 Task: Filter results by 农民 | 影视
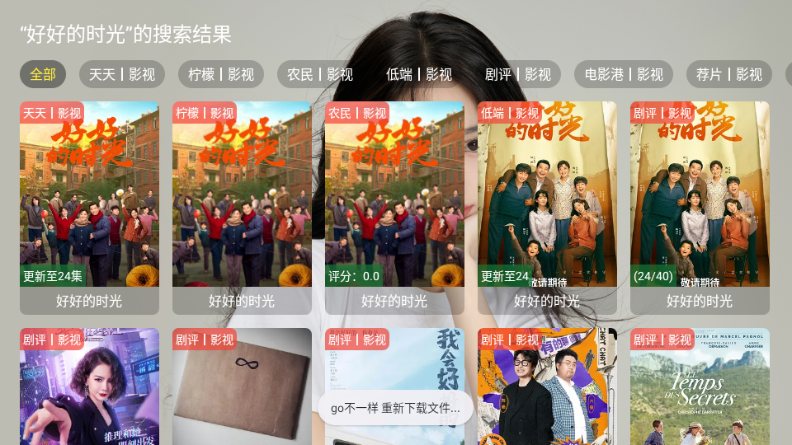(320, 74)
